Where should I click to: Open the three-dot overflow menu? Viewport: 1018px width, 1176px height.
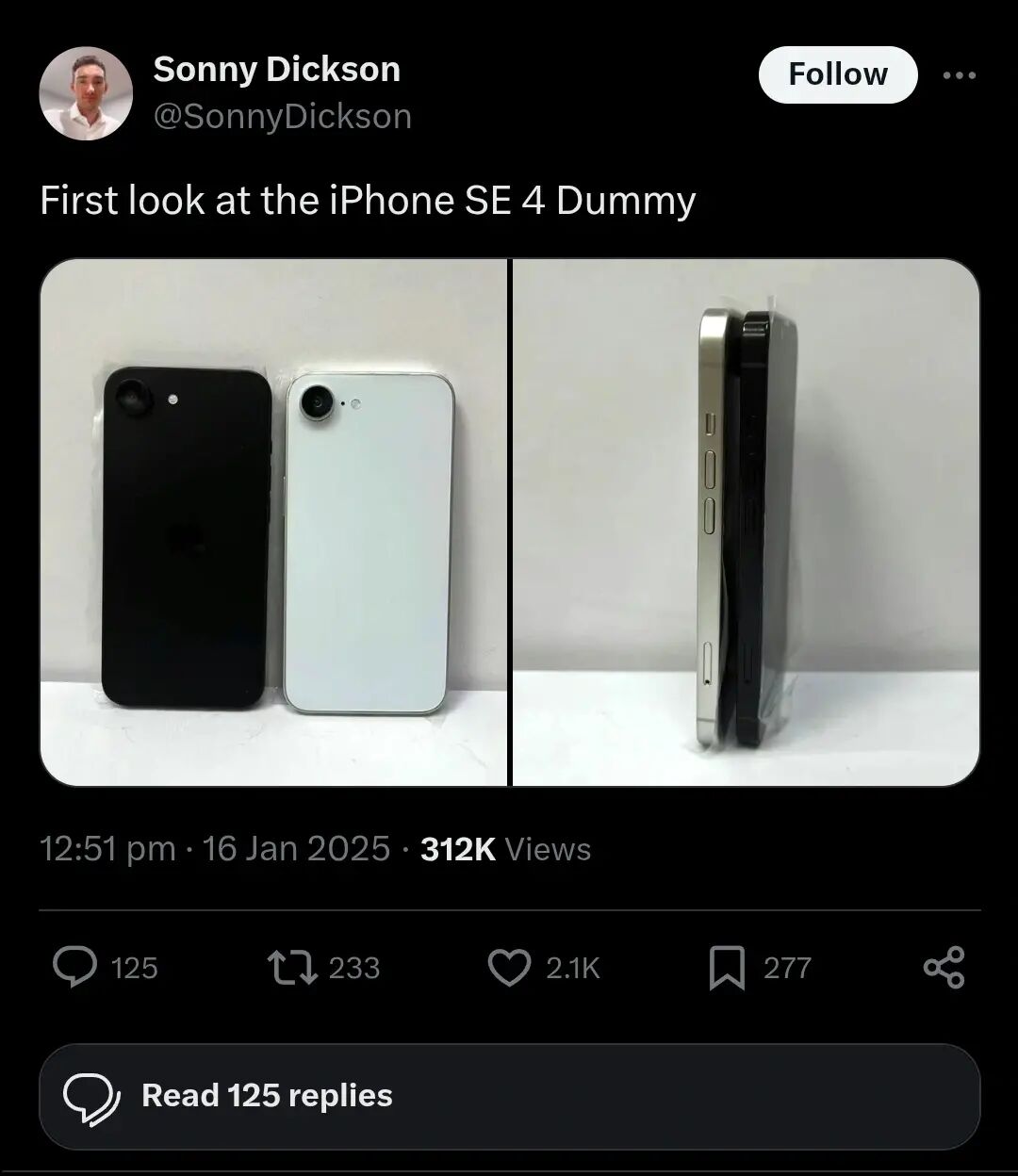point(959,75)
